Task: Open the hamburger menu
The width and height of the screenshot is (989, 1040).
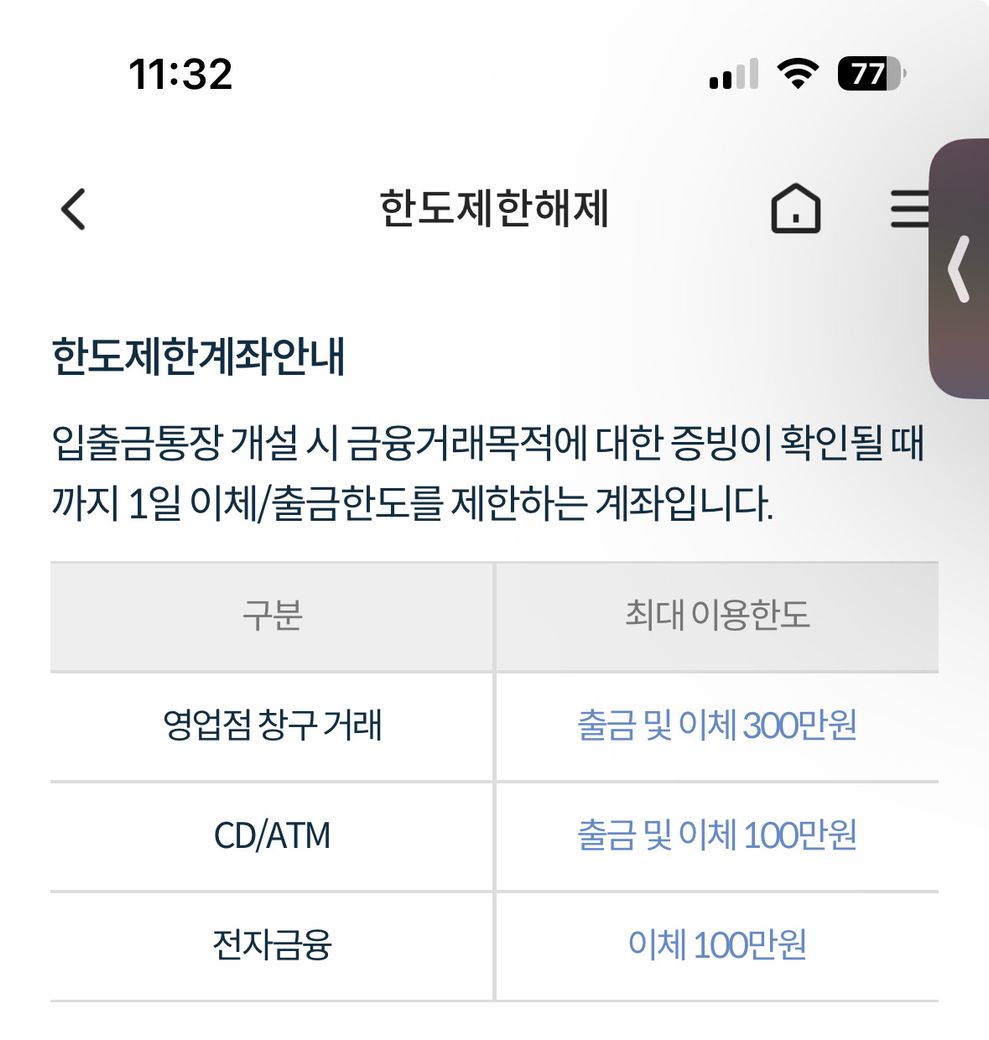Action: pyautogui.click(x=910, y=210)
